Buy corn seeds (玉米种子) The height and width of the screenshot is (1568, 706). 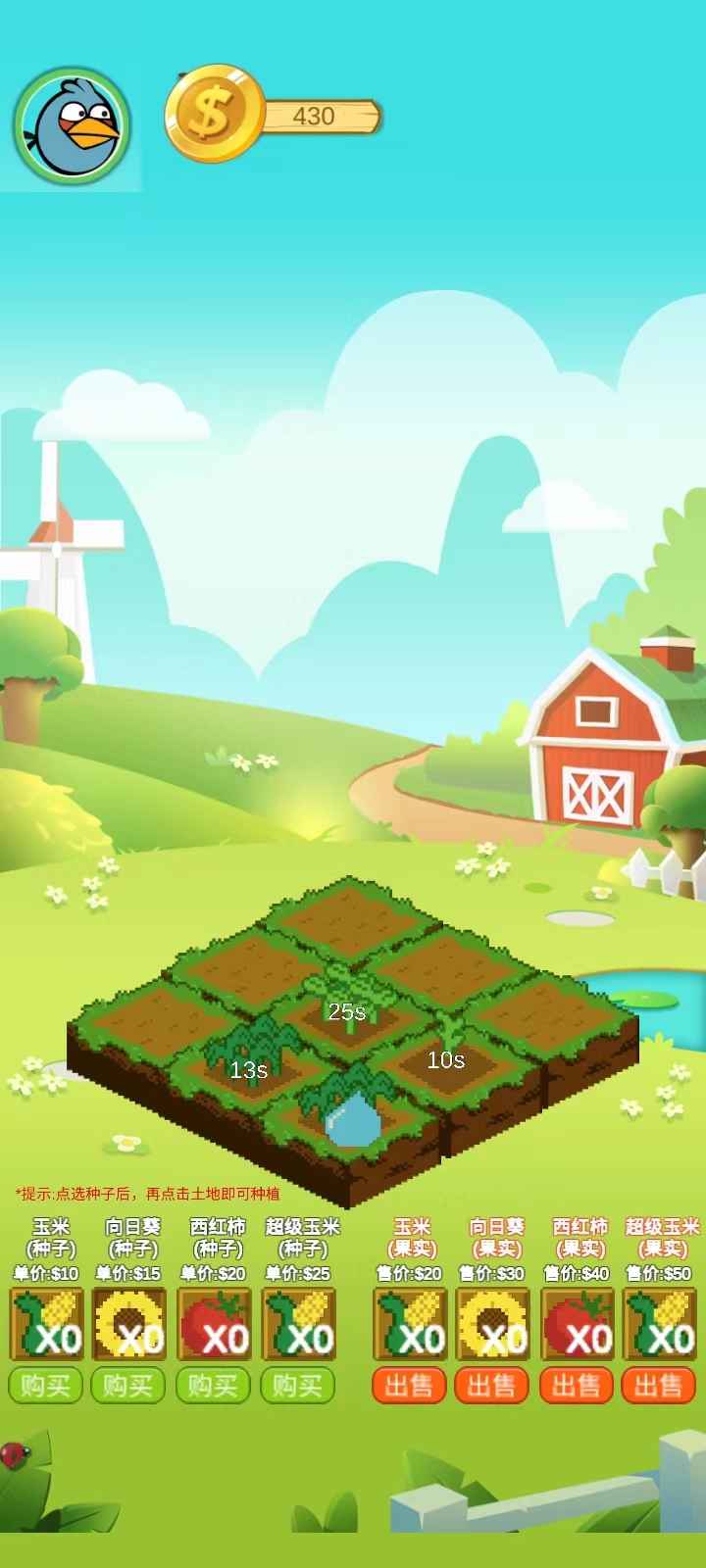point(45,1385)
